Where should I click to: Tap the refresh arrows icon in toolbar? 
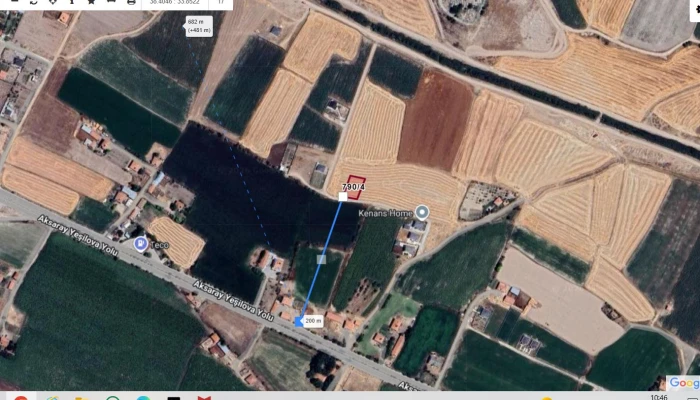[34, 2]
